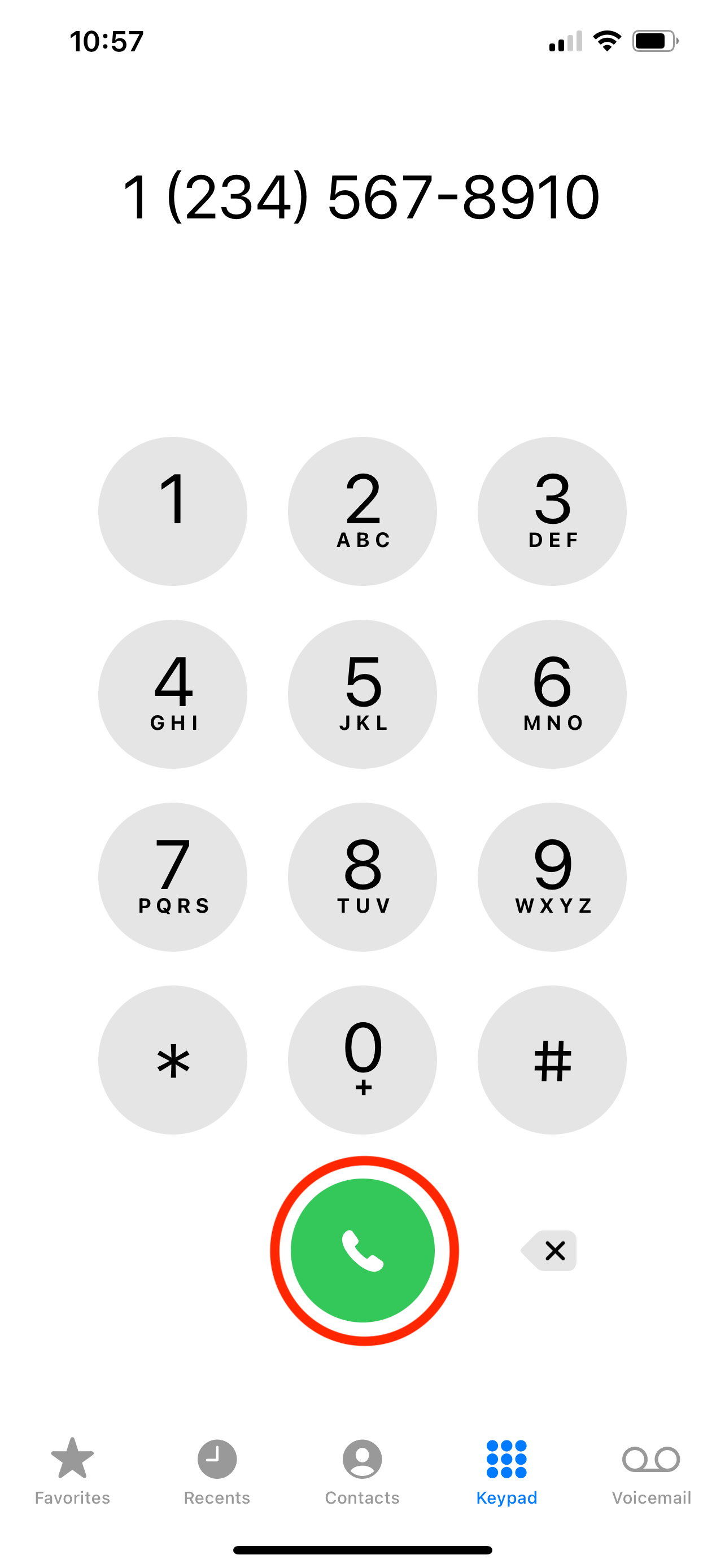Viewport: 725px width, 1568px height.
Task: Enter the 9 WXYZ key
Action: (552, 877)
